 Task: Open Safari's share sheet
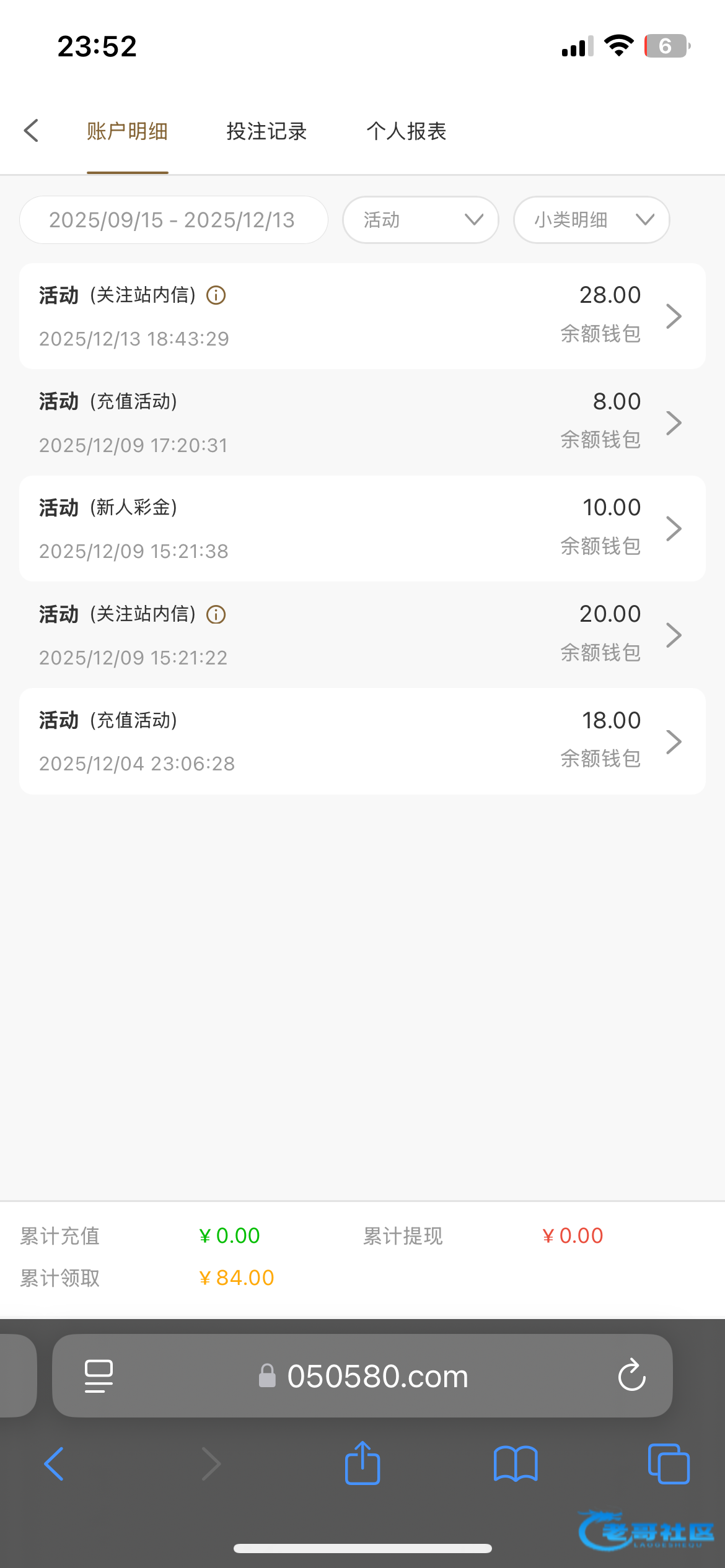[362, 1463]
